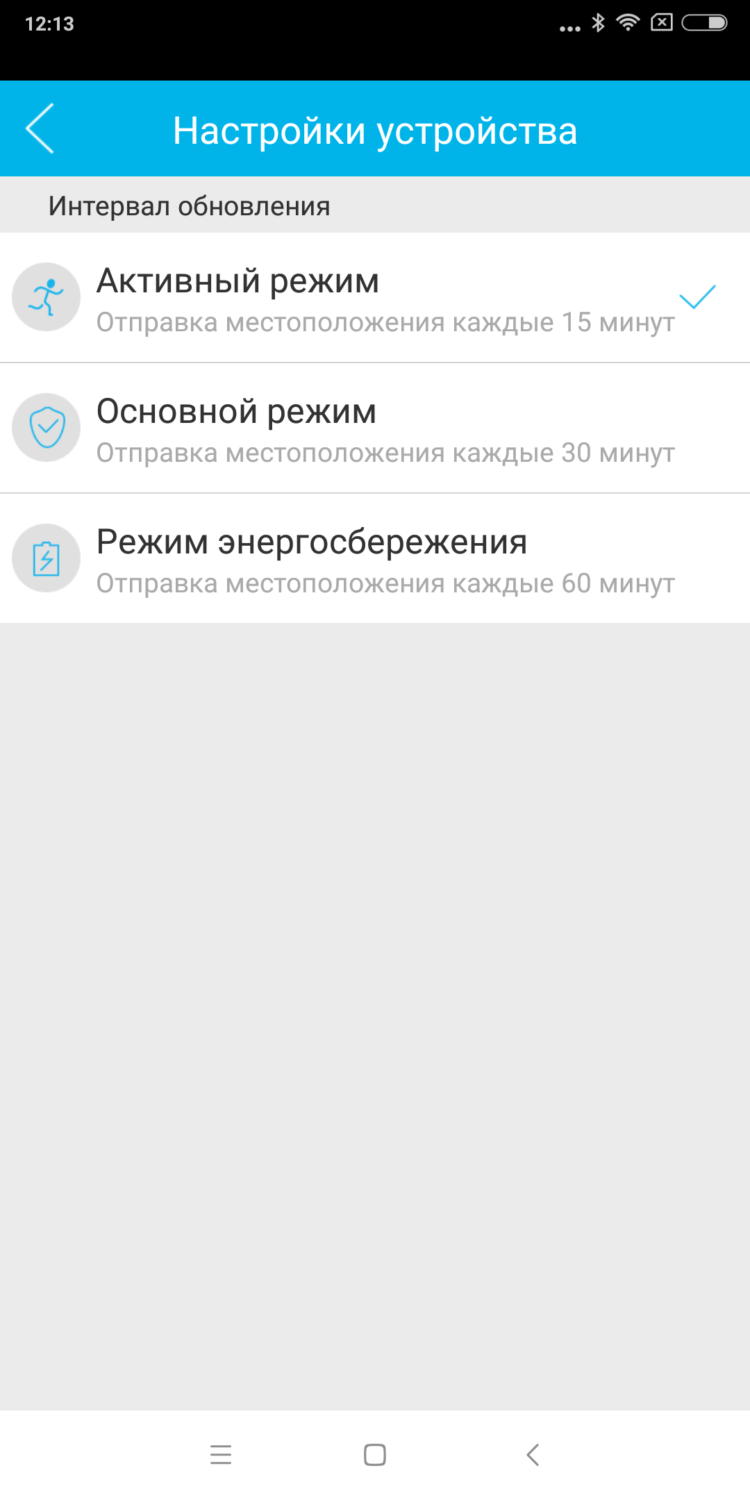Enable Режим энергосбережения
Viewport: 750px width, 1500px height.
coord(375,557)
